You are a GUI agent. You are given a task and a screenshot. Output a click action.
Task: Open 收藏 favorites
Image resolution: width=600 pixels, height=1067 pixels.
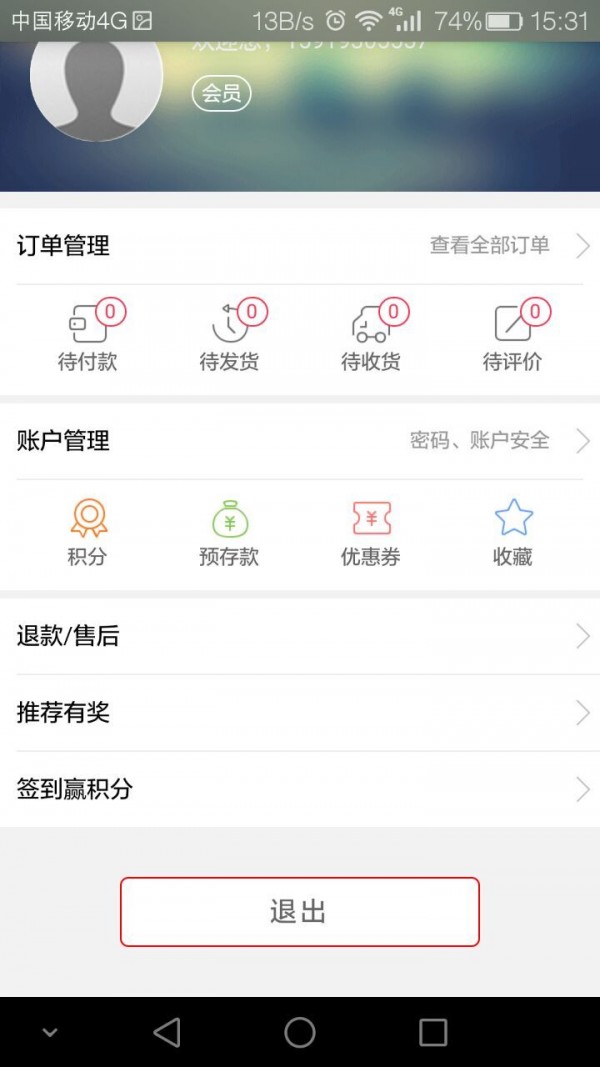pos(513,532)
